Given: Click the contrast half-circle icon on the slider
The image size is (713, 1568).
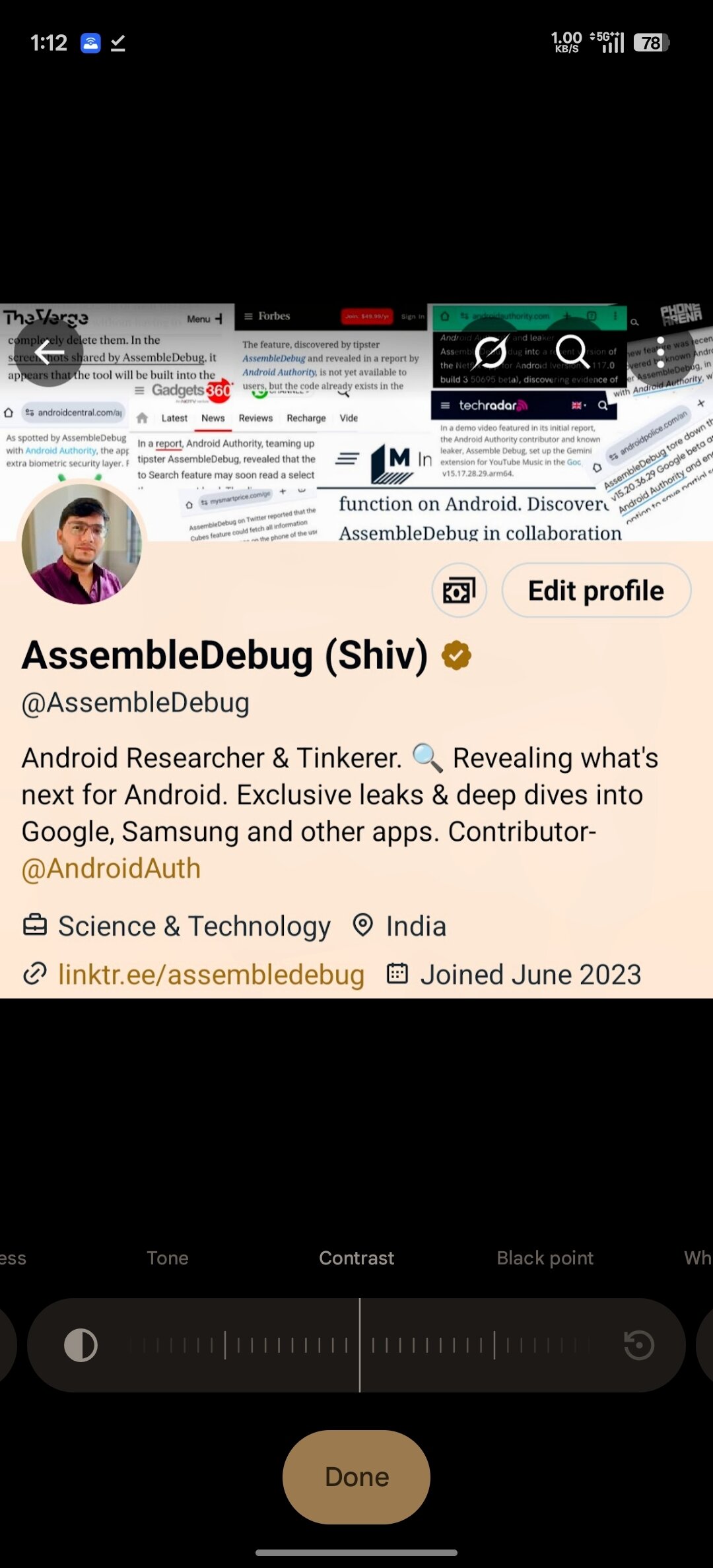Looking at the screenshot, I should tap(81, 1346).
